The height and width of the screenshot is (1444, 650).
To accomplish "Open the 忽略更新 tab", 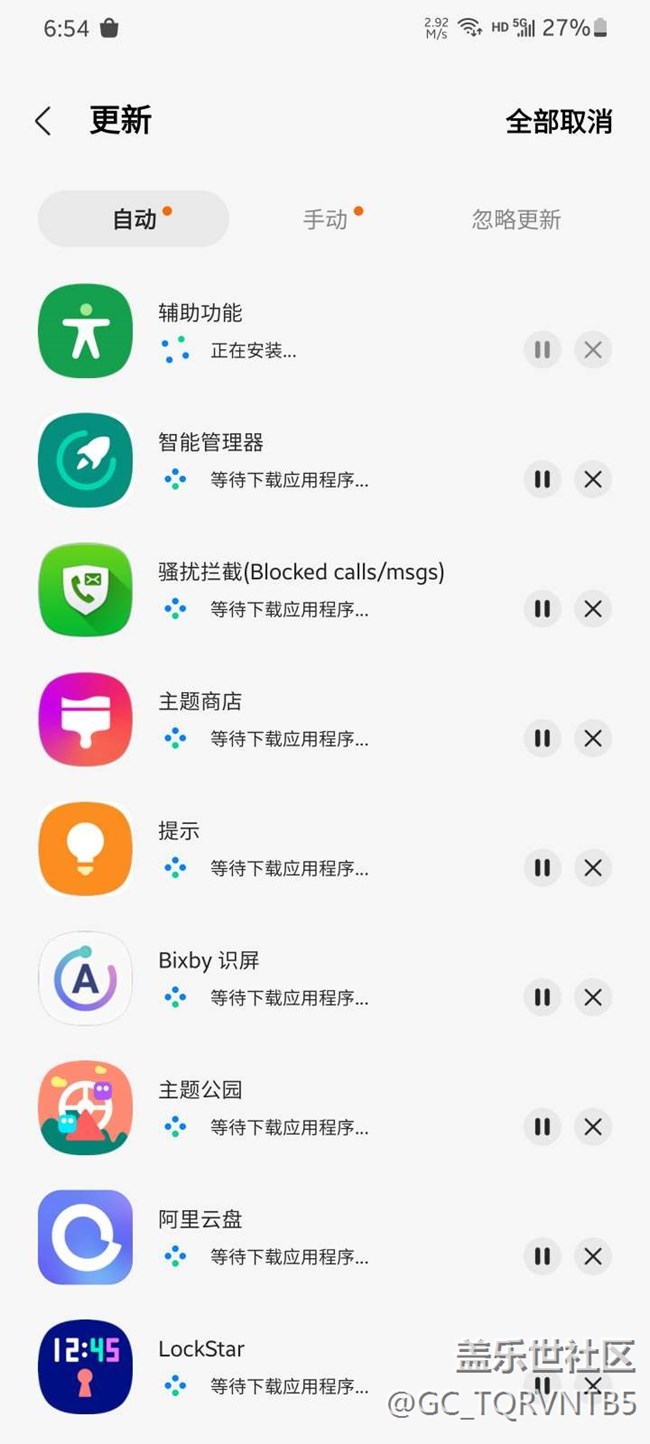I will [x=516, y=219].
